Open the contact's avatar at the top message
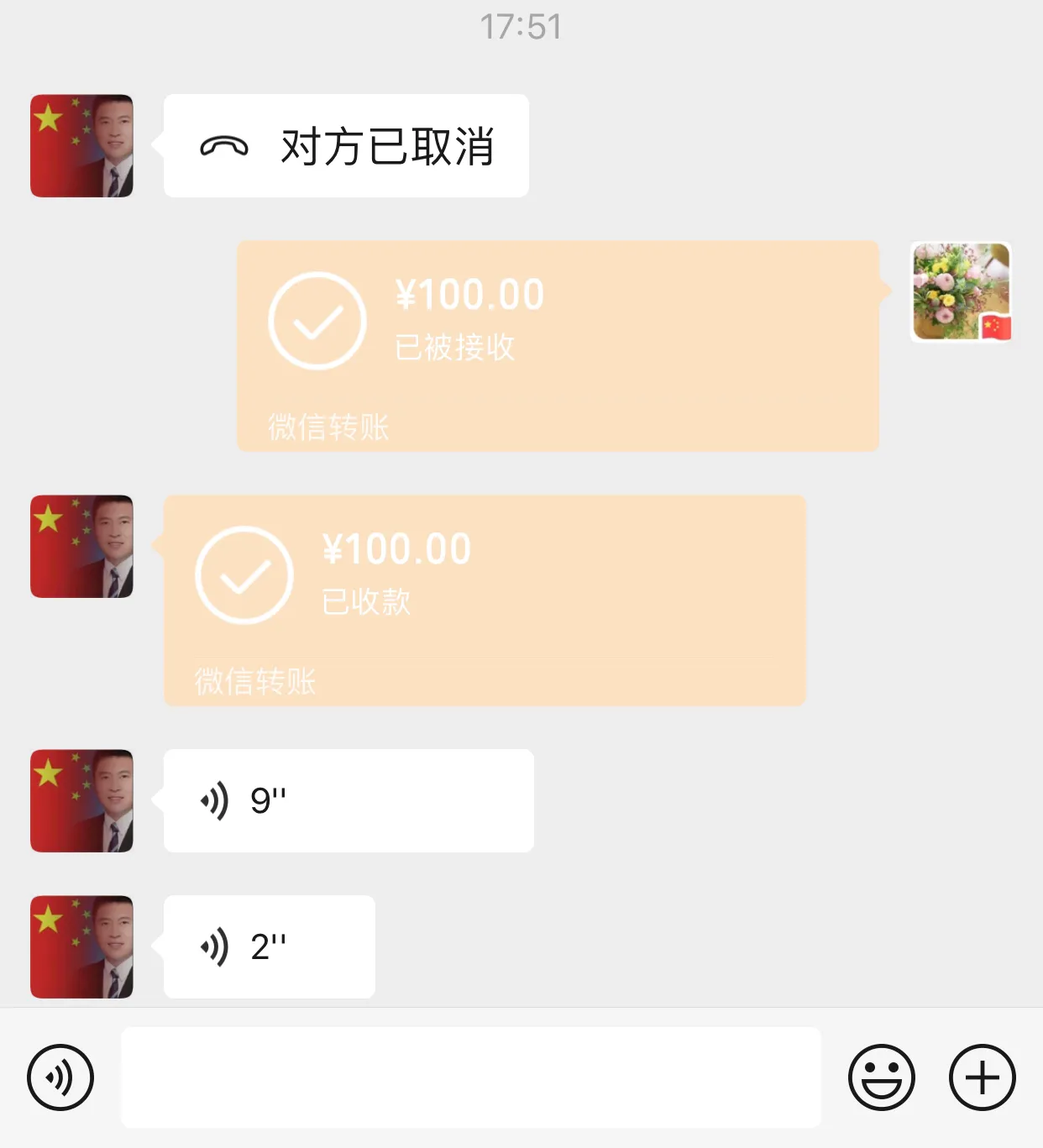Viewport: 1043px width, 1148px height. coord(81,144)
